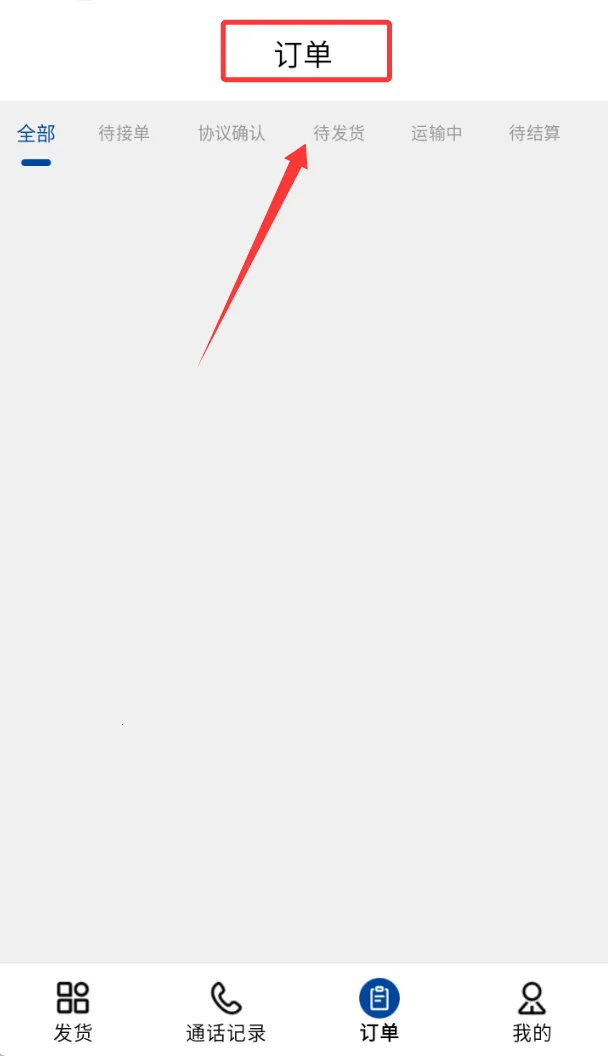Open the 协议确认 tab
This screenshot has width=608, height=1056.
(x=231, y=133)
